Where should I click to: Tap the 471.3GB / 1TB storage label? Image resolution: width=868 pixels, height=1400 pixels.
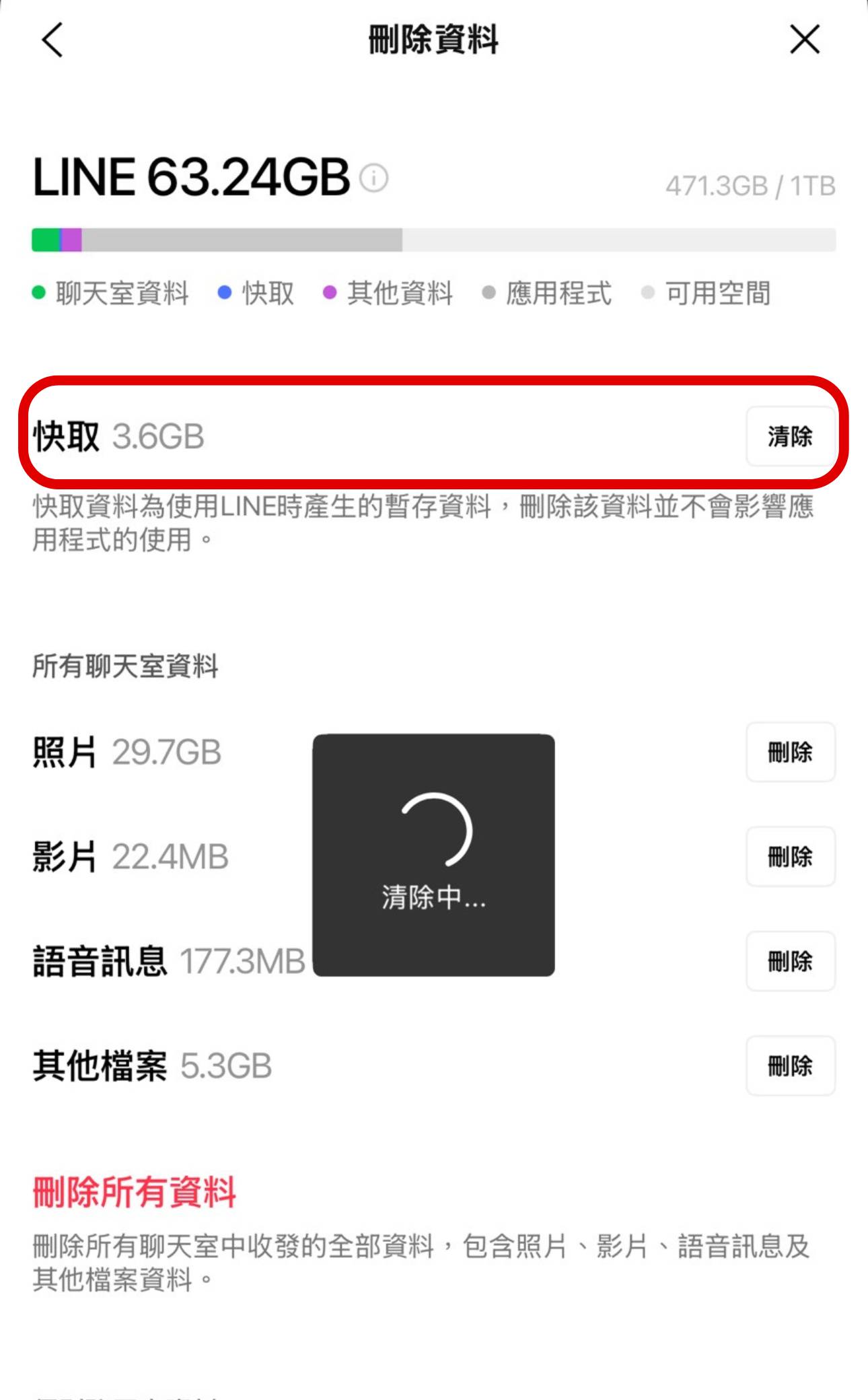752,186
